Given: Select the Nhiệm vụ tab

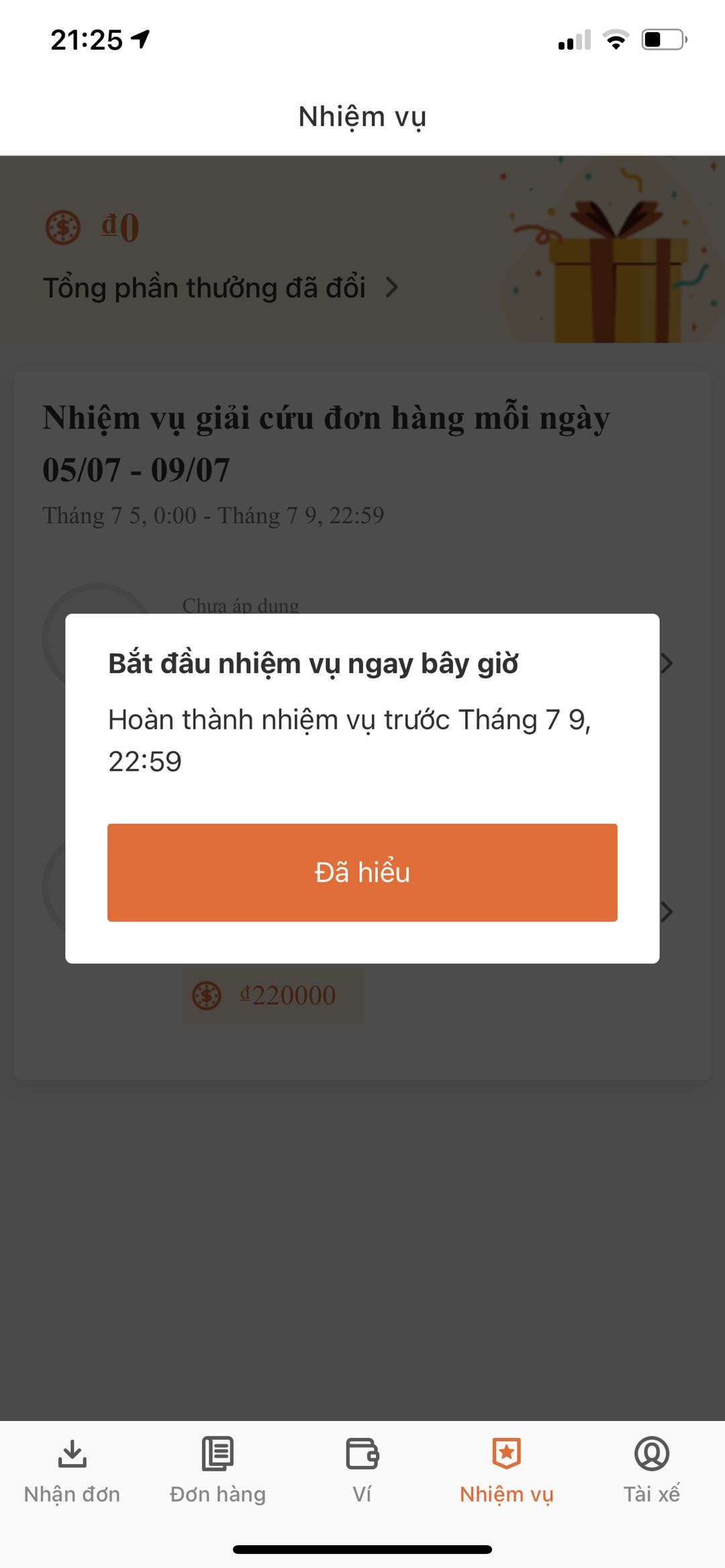Looking at the screenshot, I should [x=506, y=1469].
